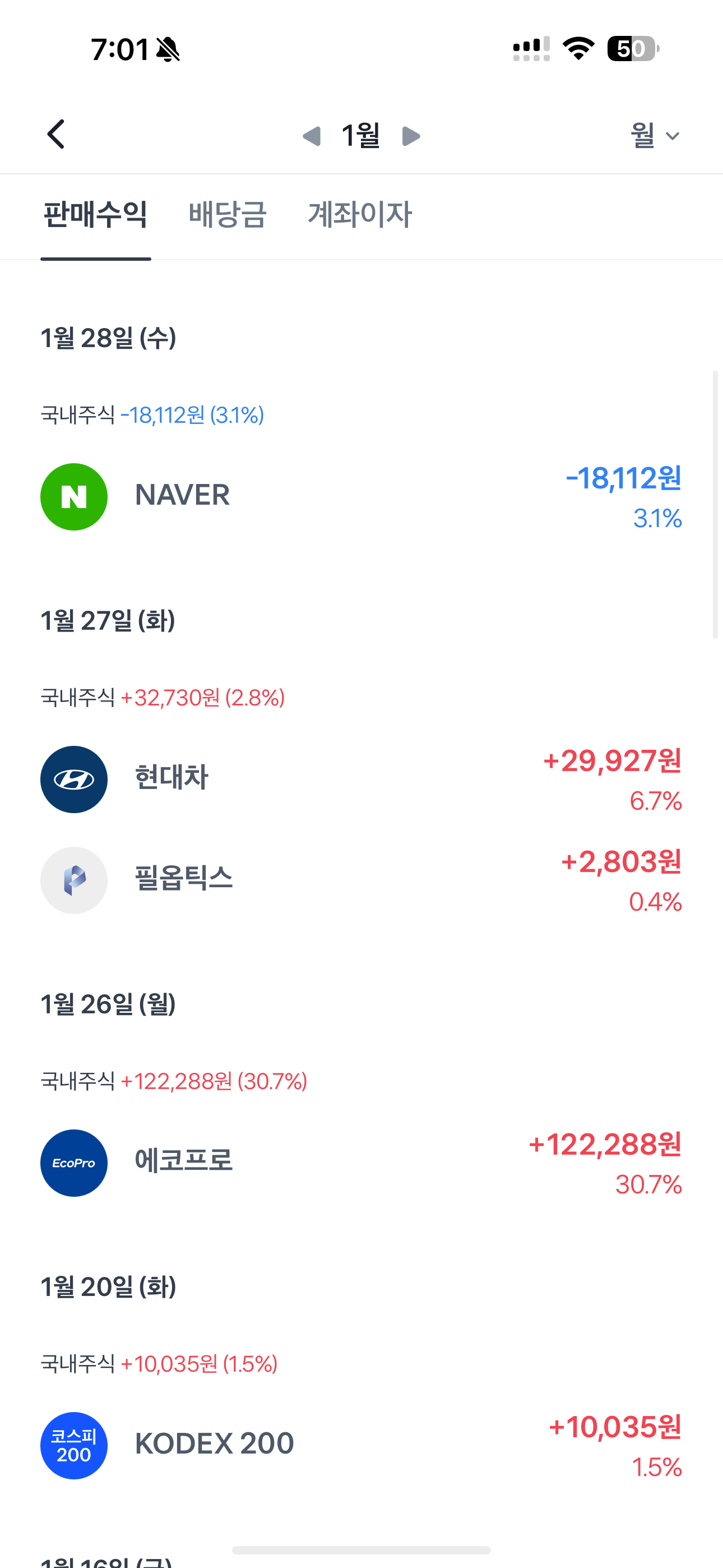Select the 판매수익 tab

click(x=95, y=215)
